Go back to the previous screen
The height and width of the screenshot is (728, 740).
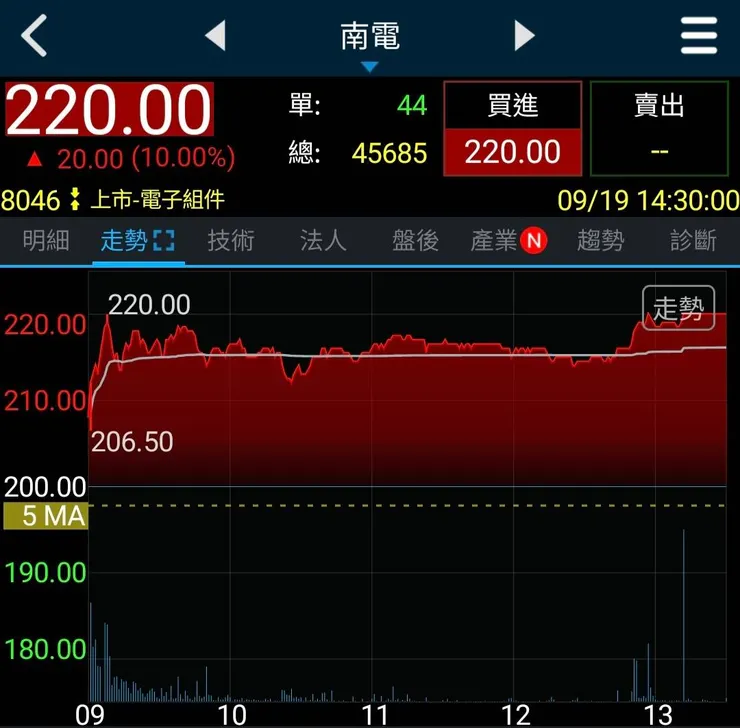pyautogui.click(x=35, y=37)
